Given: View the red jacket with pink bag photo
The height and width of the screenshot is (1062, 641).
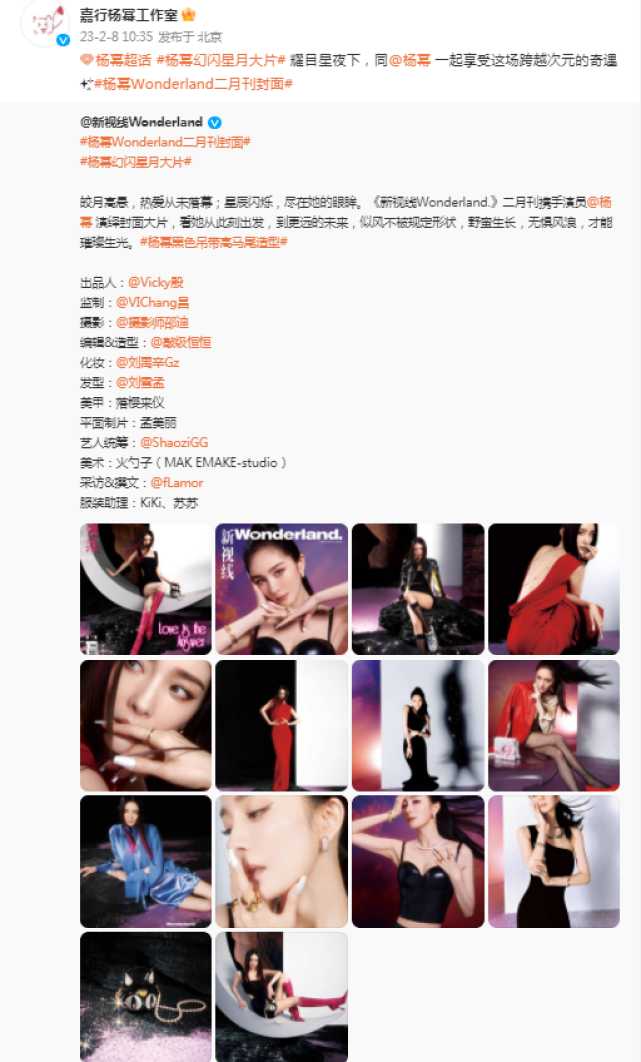Looking at the screenshot, I should pyautogui.click(x=553, y=725).
